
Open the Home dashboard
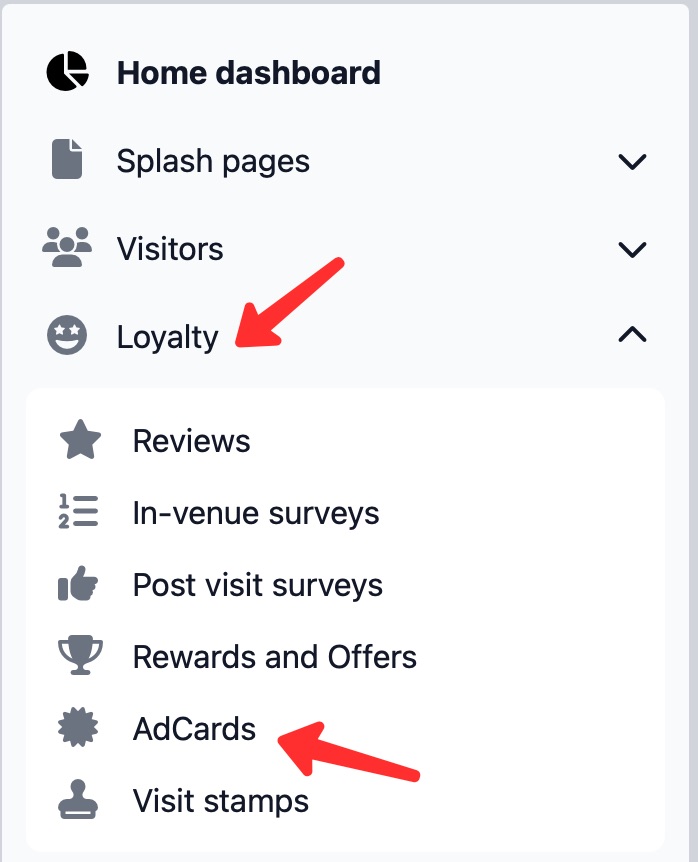(248, 73)
